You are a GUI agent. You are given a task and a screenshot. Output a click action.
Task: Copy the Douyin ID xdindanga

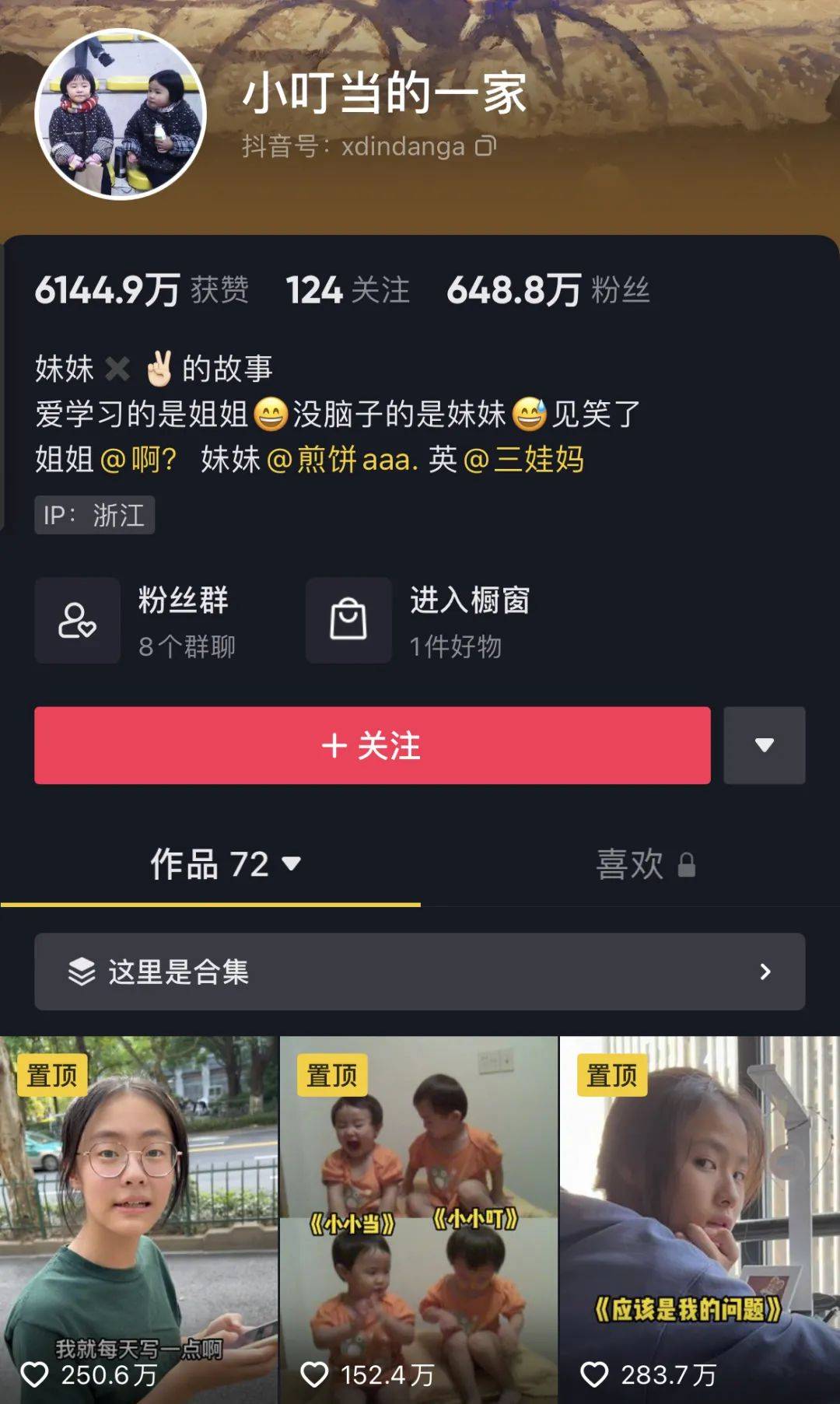[485, 146]
